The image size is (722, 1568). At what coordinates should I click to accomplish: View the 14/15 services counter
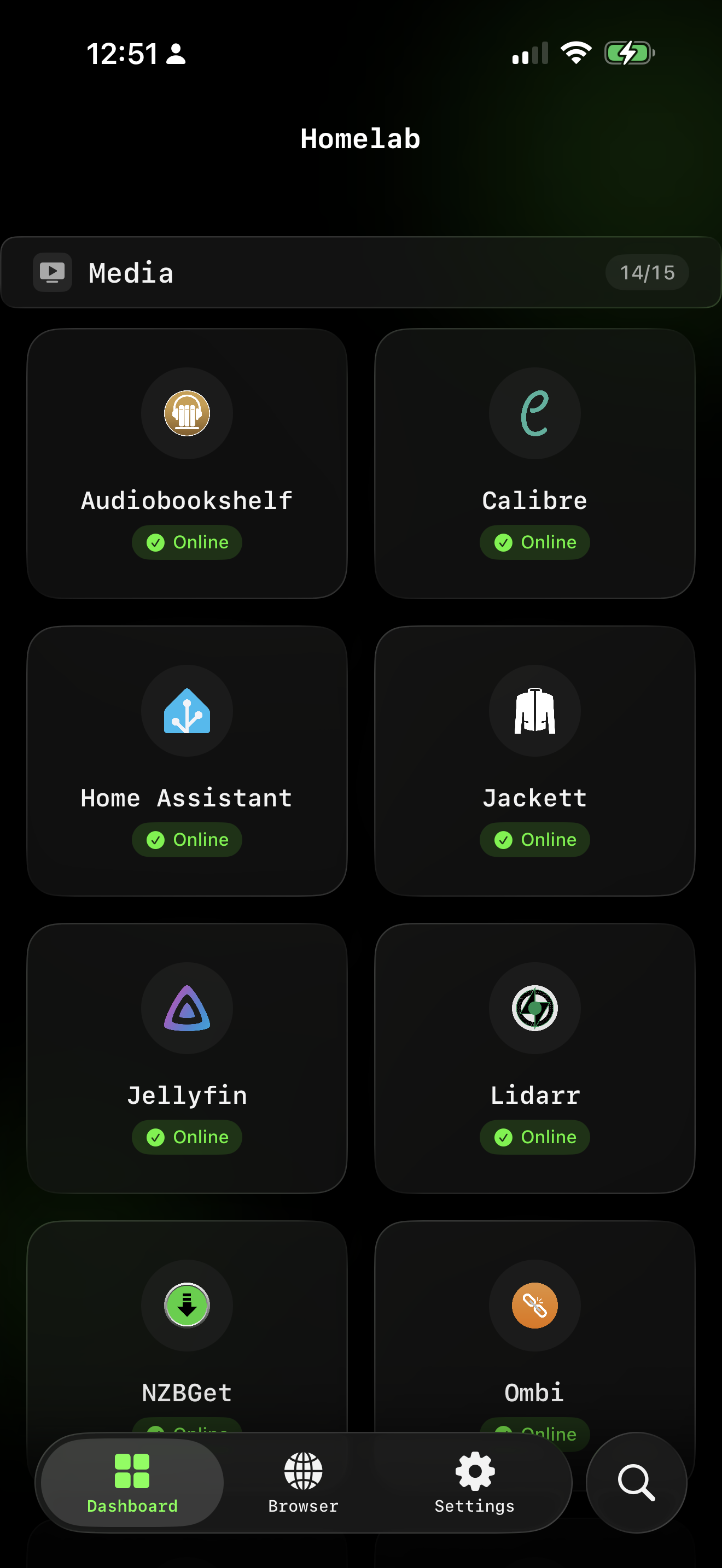[x=647, y=272]
